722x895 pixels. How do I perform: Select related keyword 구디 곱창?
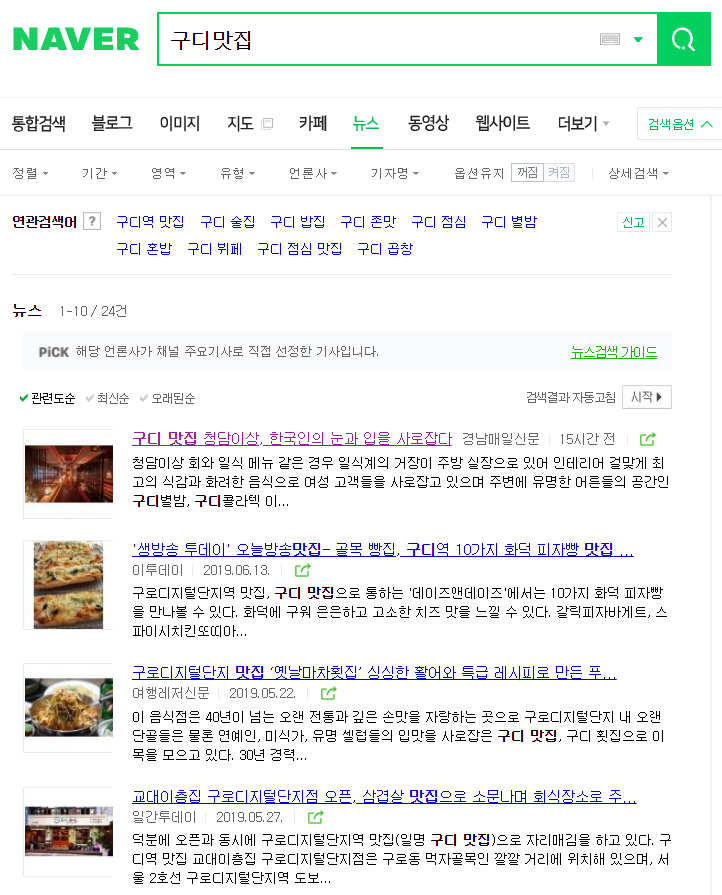tap(385, 249)
